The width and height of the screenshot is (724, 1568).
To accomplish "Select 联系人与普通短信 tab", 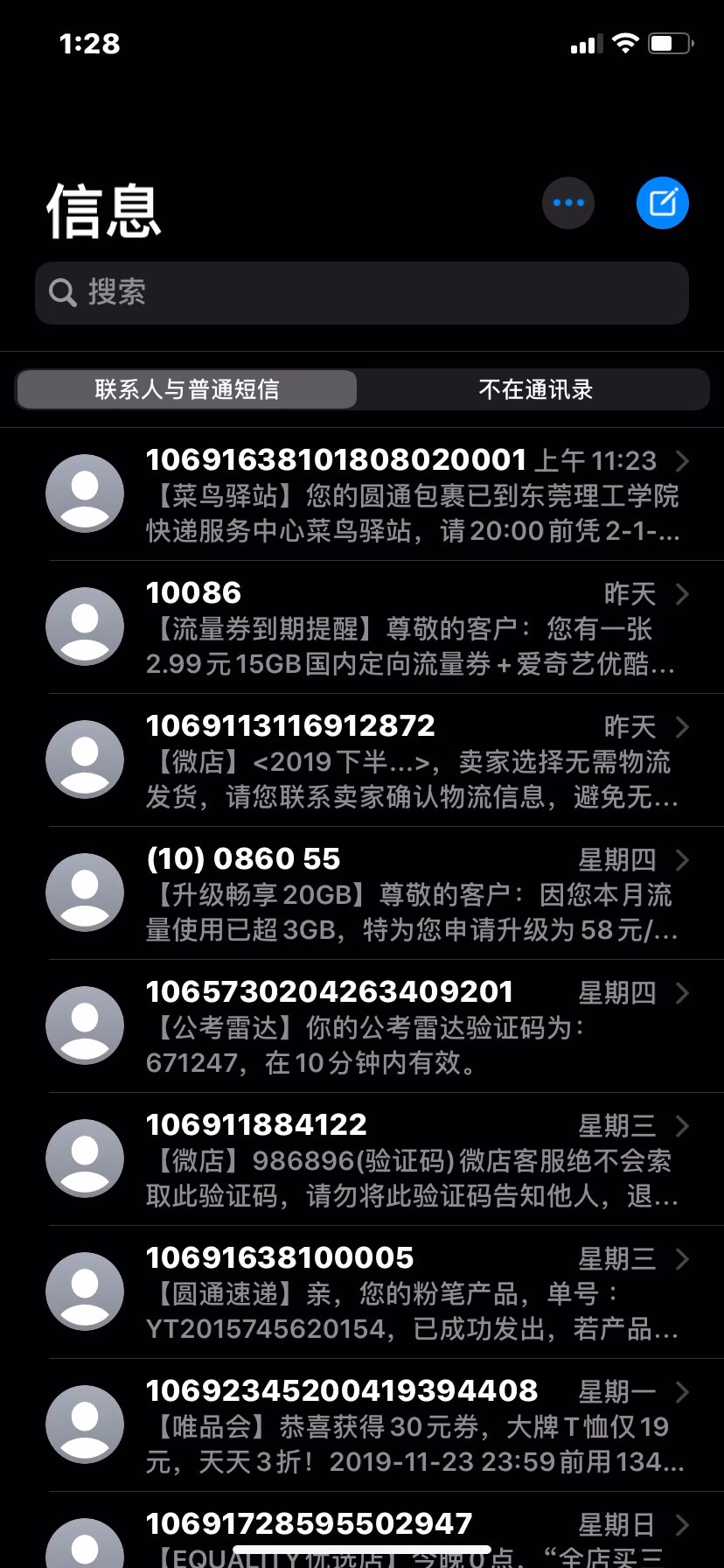I will point(184,389).
